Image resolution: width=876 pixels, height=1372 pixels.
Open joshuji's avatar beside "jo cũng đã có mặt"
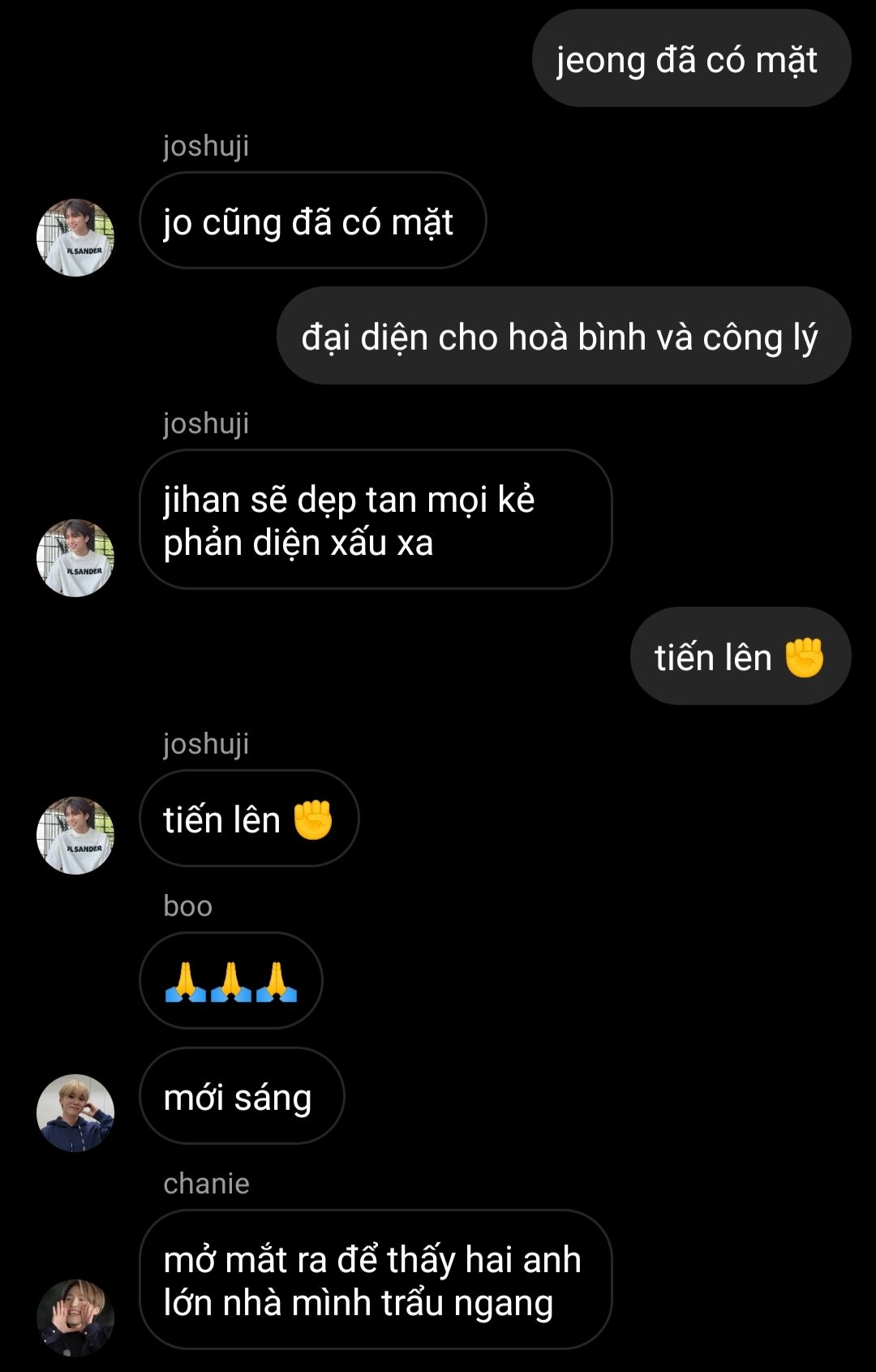75,238
